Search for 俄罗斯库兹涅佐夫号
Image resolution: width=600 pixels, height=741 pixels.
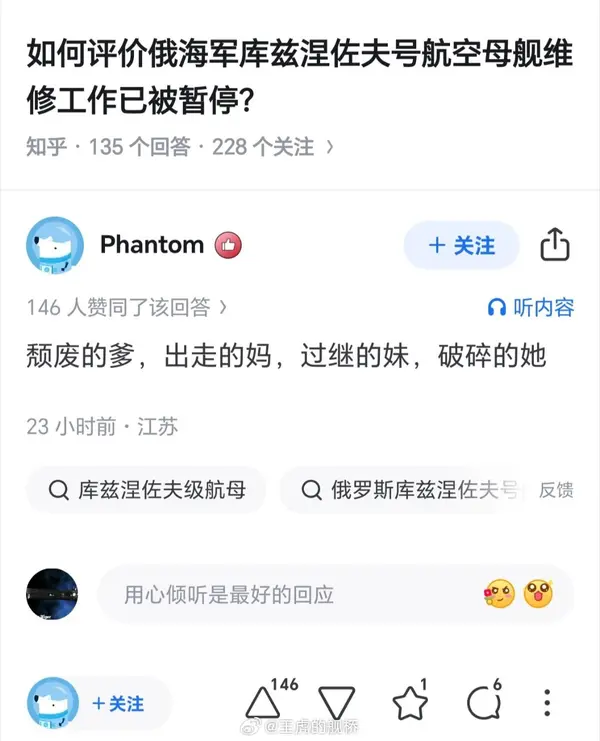pos(402,490)
